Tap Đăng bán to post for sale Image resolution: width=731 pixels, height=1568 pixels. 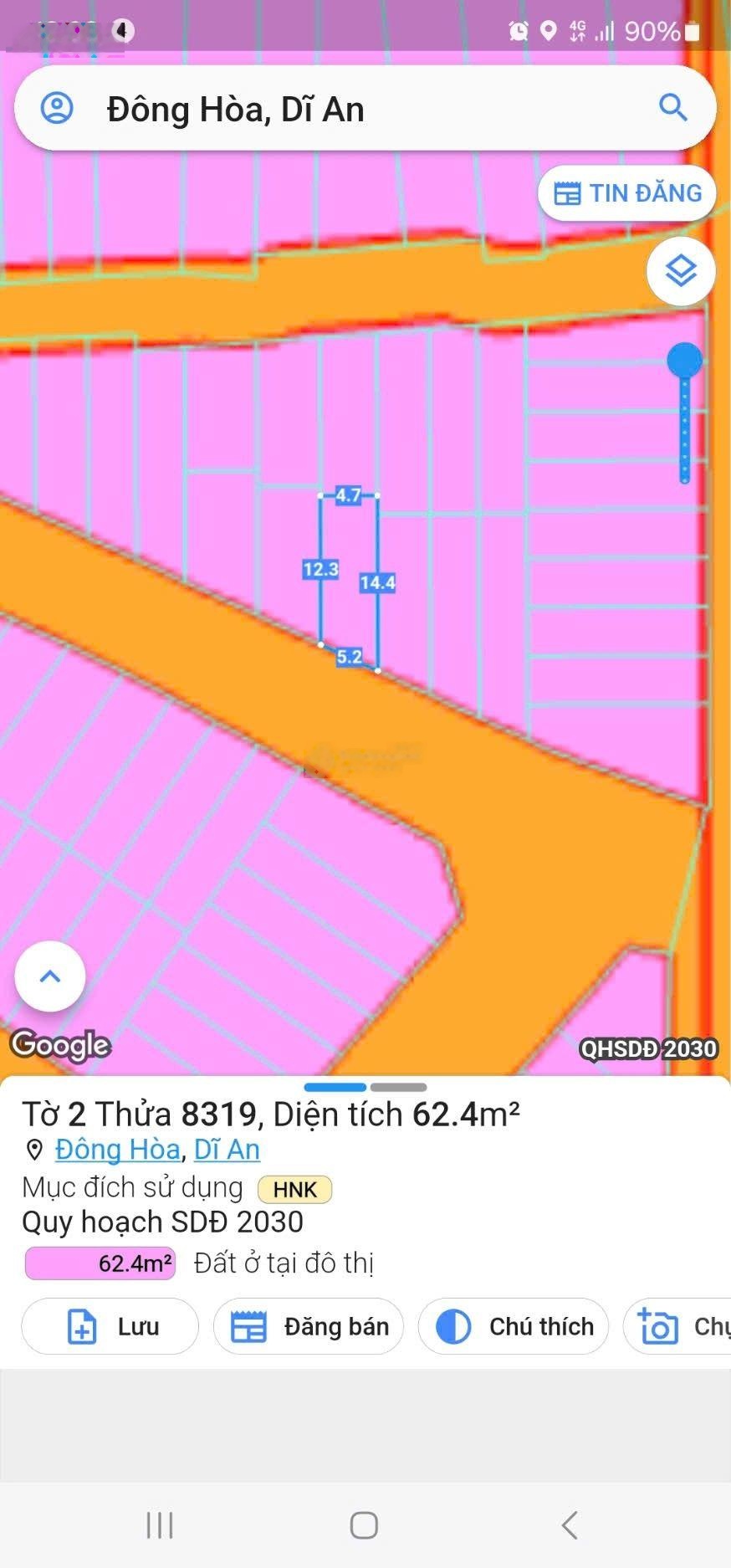[309, 1326]
